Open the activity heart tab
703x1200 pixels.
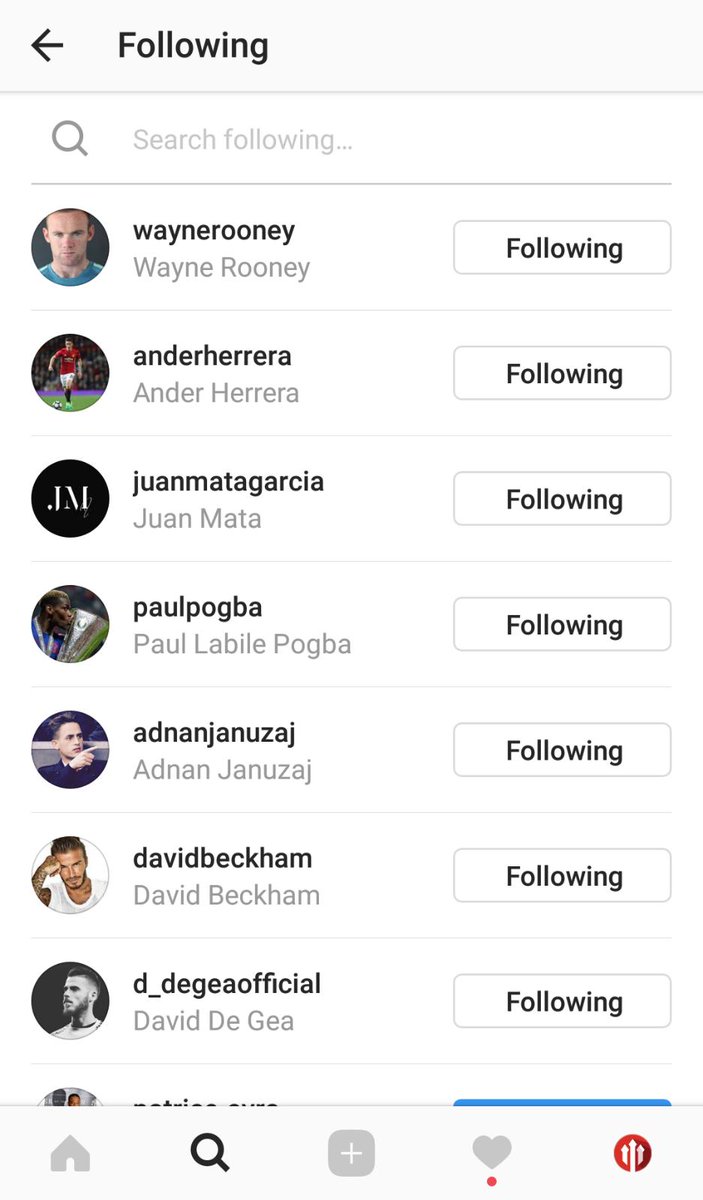[491, 1153]
